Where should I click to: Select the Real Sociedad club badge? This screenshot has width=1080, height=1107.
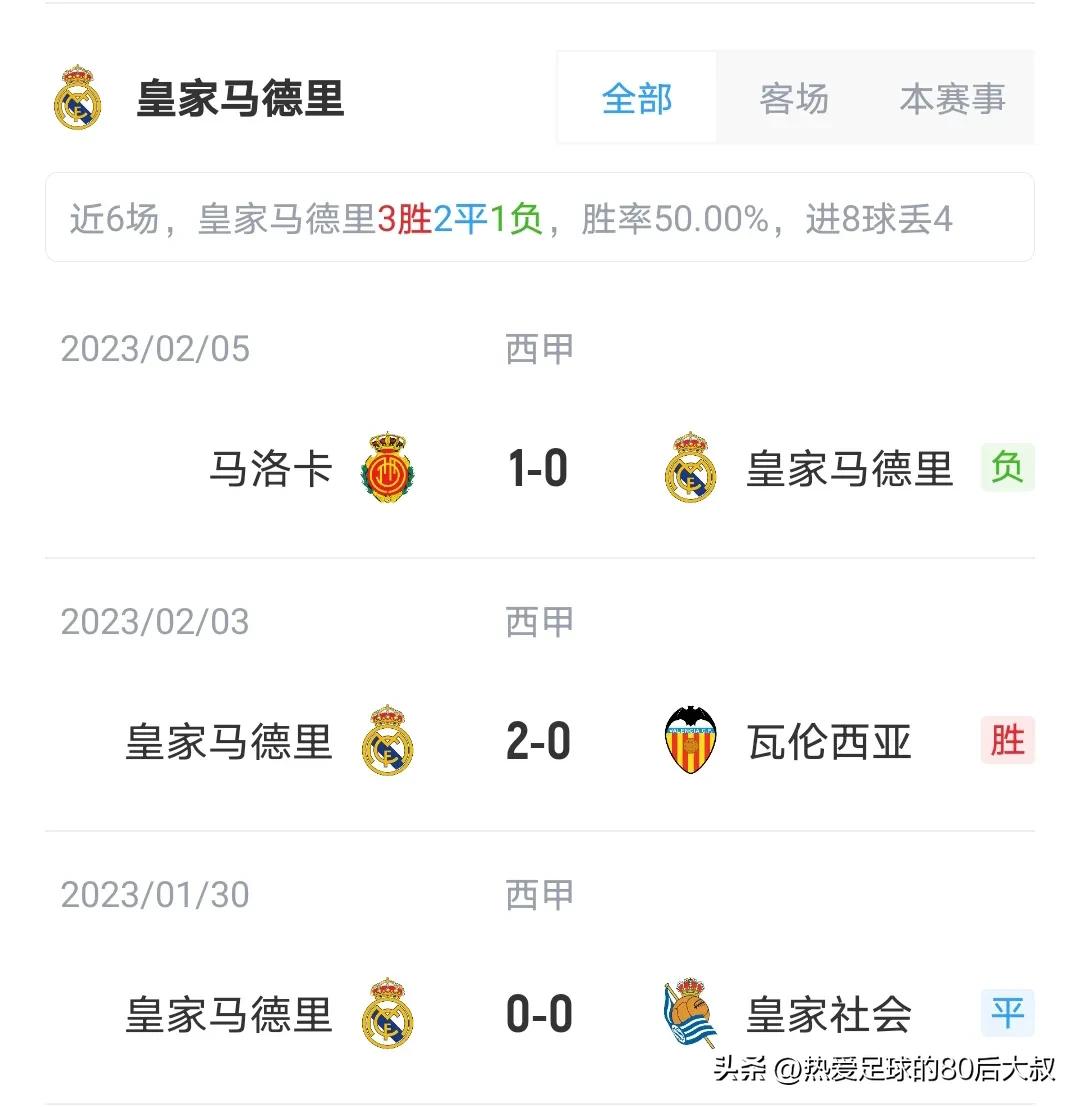click(689, 1013)
